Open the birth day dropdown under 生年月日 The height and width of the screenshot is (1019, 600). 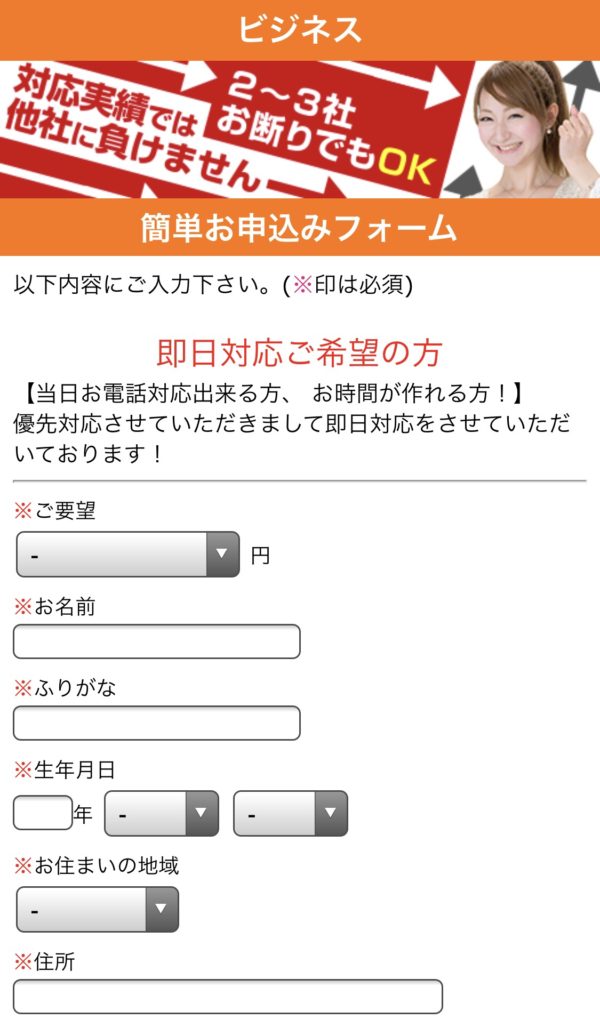pos(290,813)
